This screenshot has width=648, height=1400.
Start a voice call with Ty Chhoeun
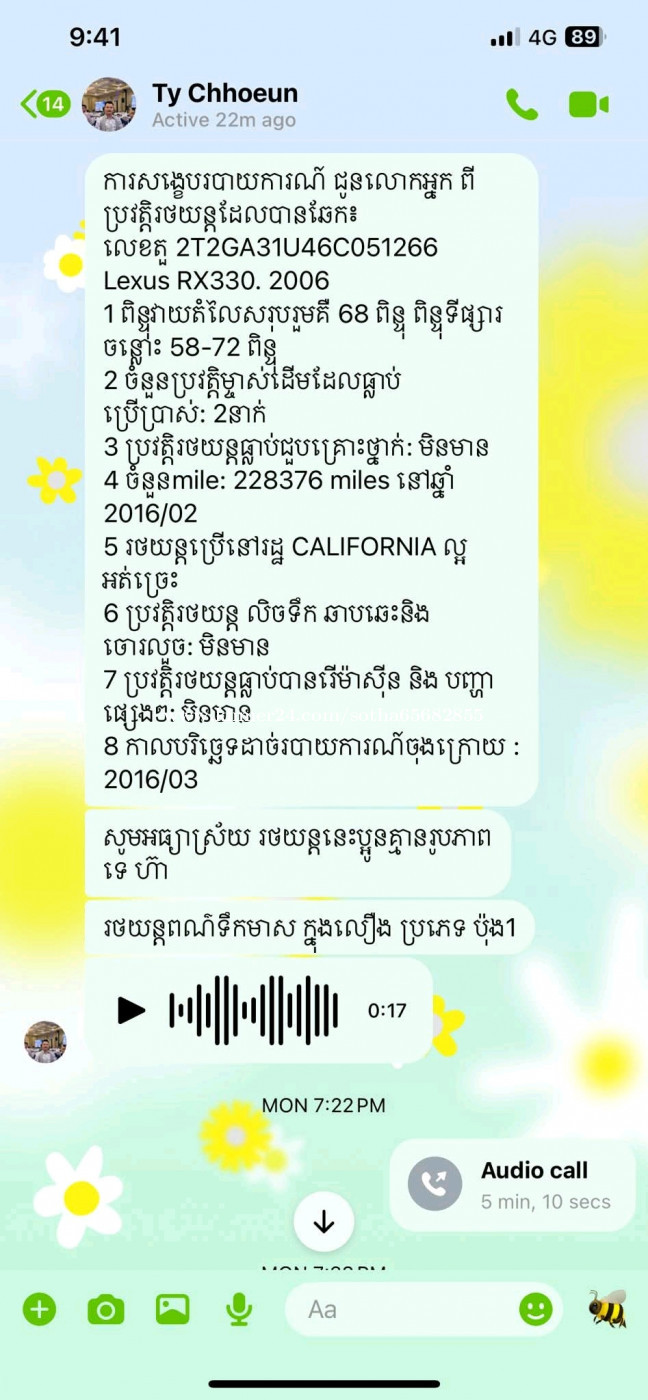coord(521,104)
